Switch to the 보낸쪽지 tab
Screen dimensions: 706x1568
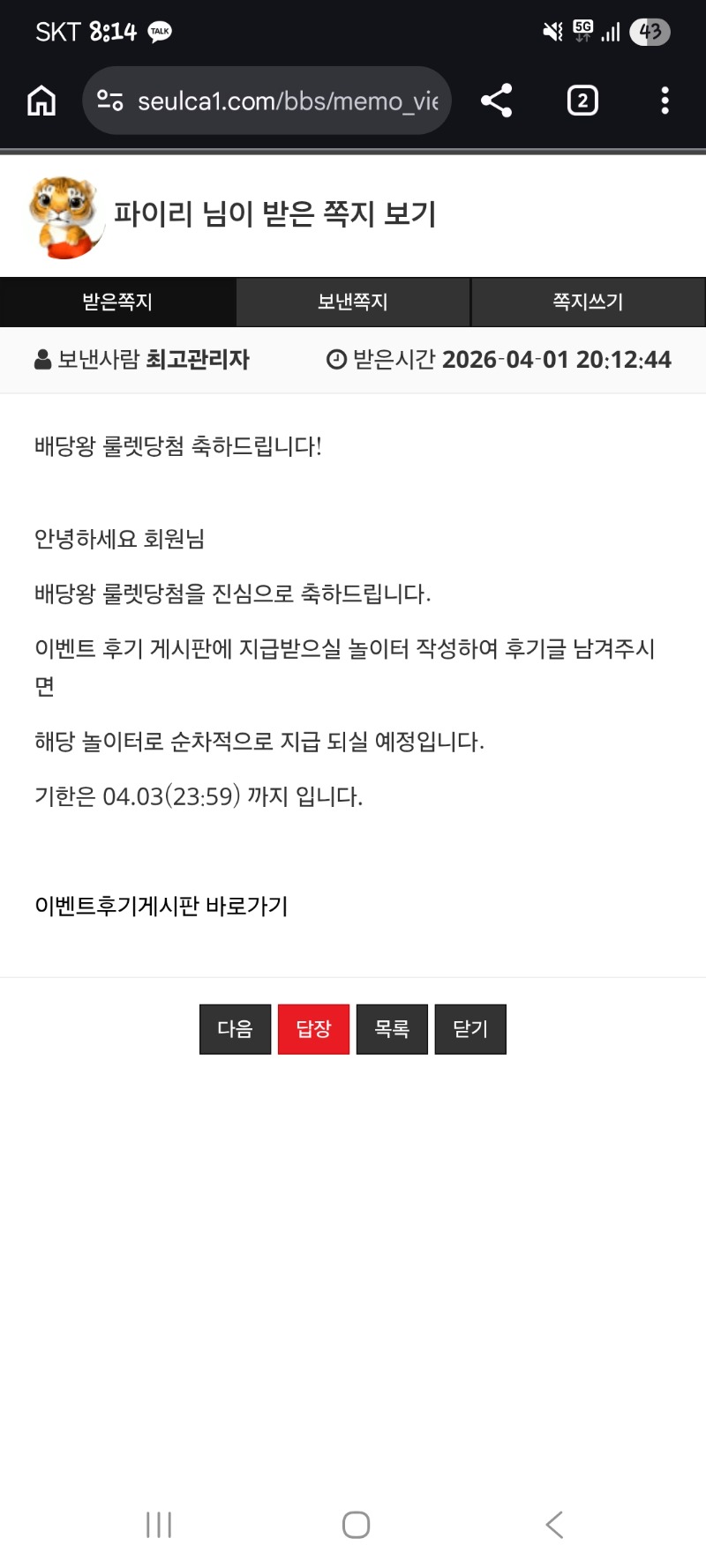353,302
